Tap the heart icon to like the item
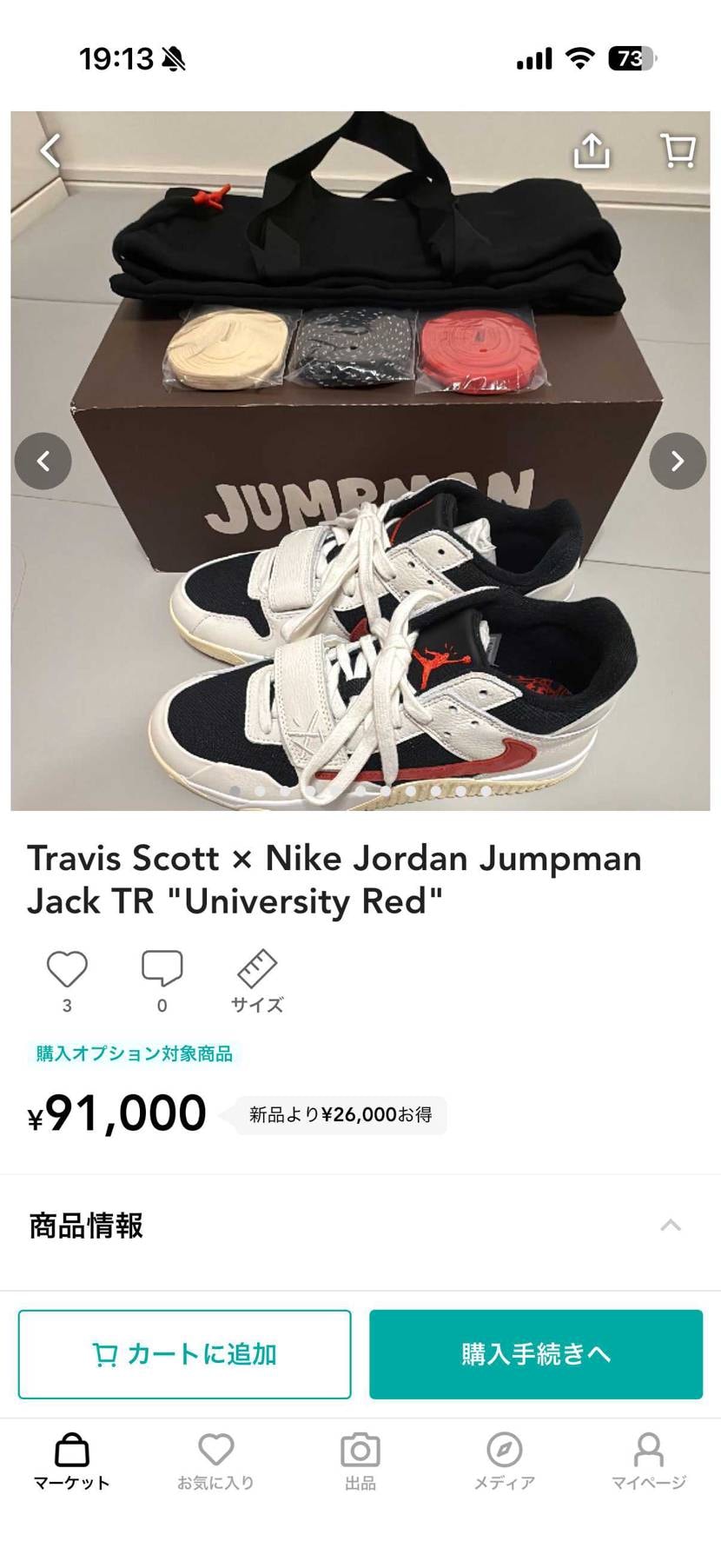Screen dimensions: 721x1568 pyautogui.click(x=67, y=967)
